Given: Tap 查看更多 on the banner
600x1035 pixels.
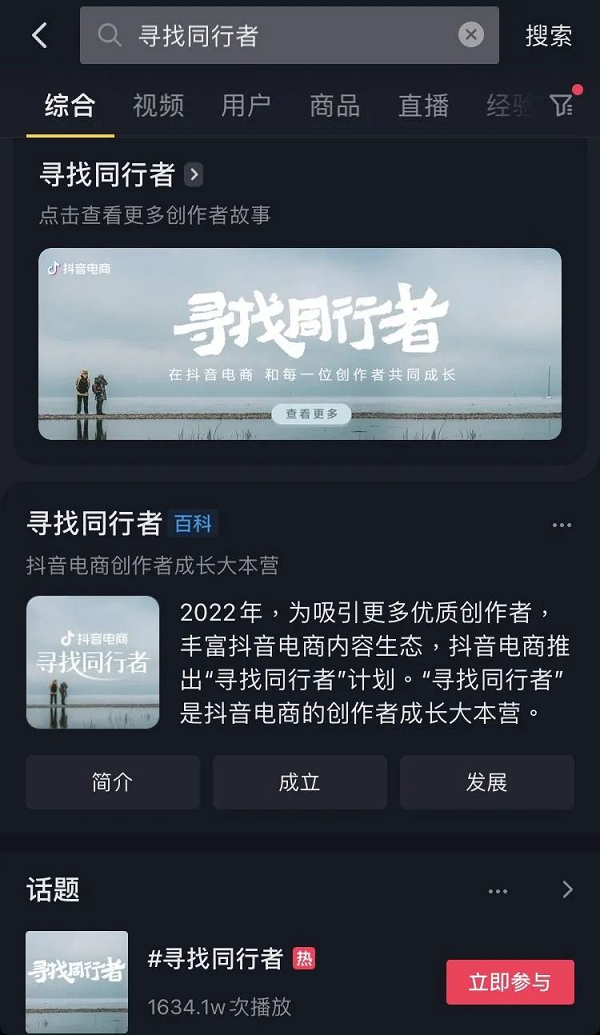Looking at the screenshot, I should (311, 414).
